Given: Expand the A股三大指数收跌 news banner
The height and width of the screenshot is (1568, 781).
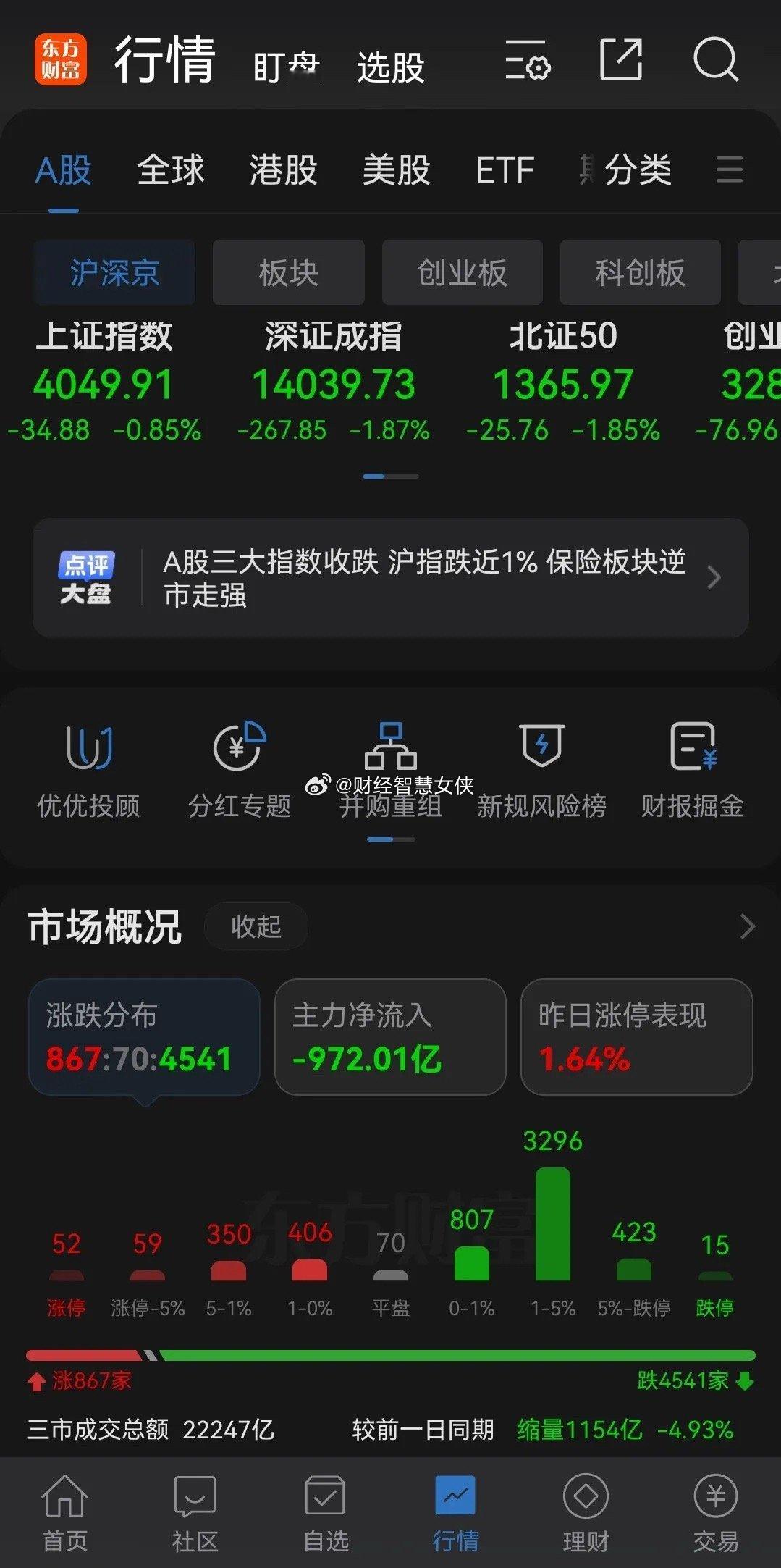Looking at the screenshot, I should tap(391, 577).
